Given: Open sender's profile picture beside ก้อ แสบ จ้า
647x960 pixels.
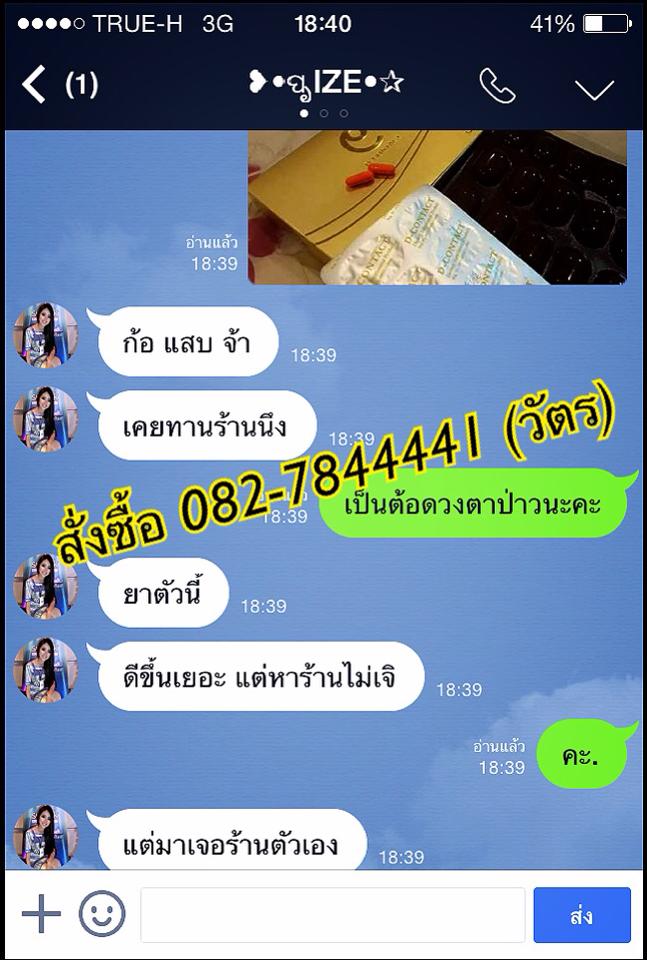Looking at the screenshot, I should pos(46,337).
